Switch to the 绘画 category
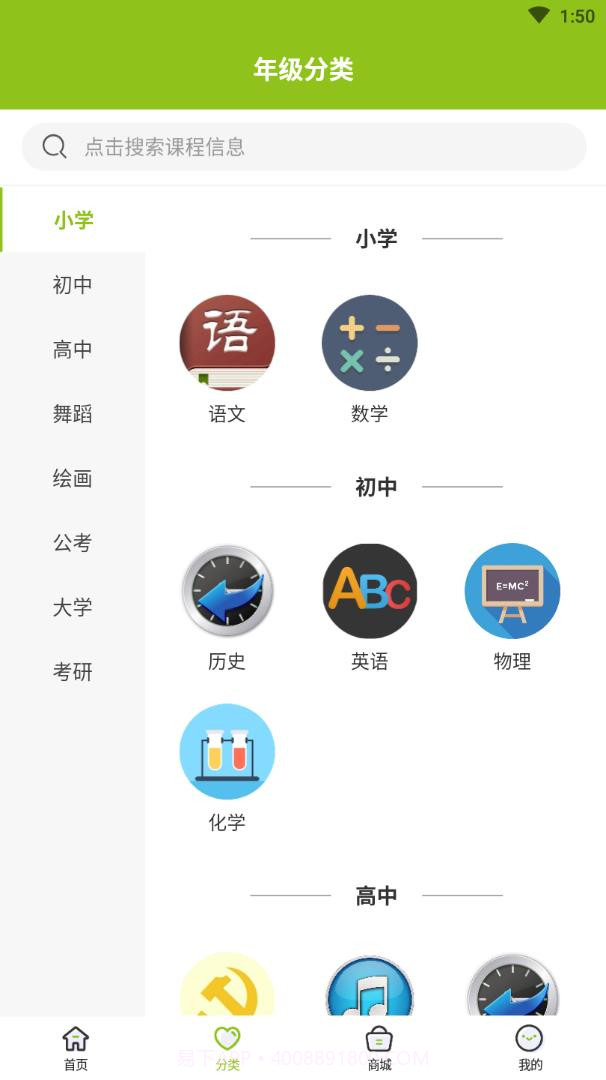606x1080 pixels. 73,479
